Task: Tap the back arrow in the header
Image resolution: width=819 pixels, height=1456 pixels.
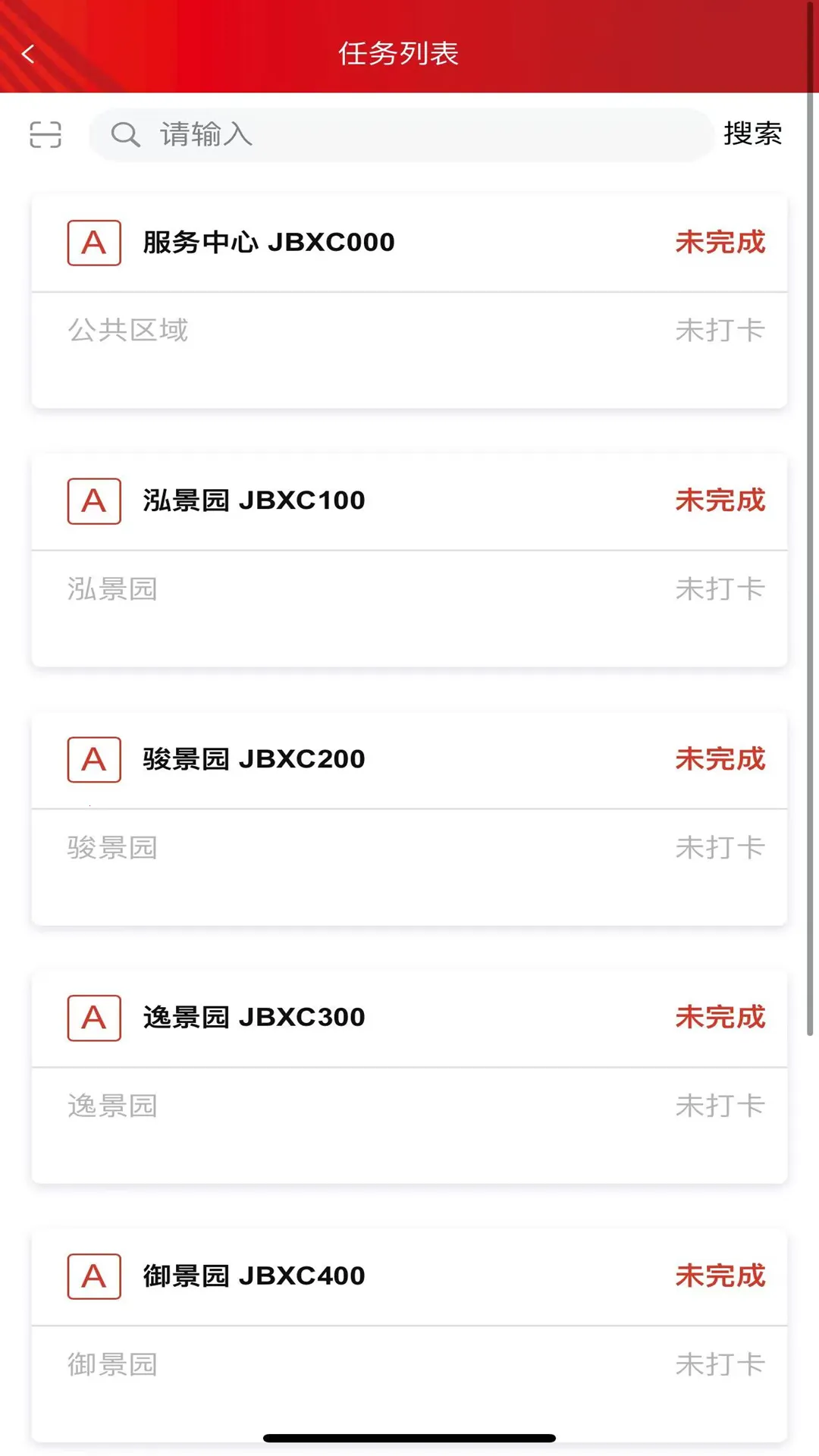Action: pyautogui.click(x=28, y=54)
